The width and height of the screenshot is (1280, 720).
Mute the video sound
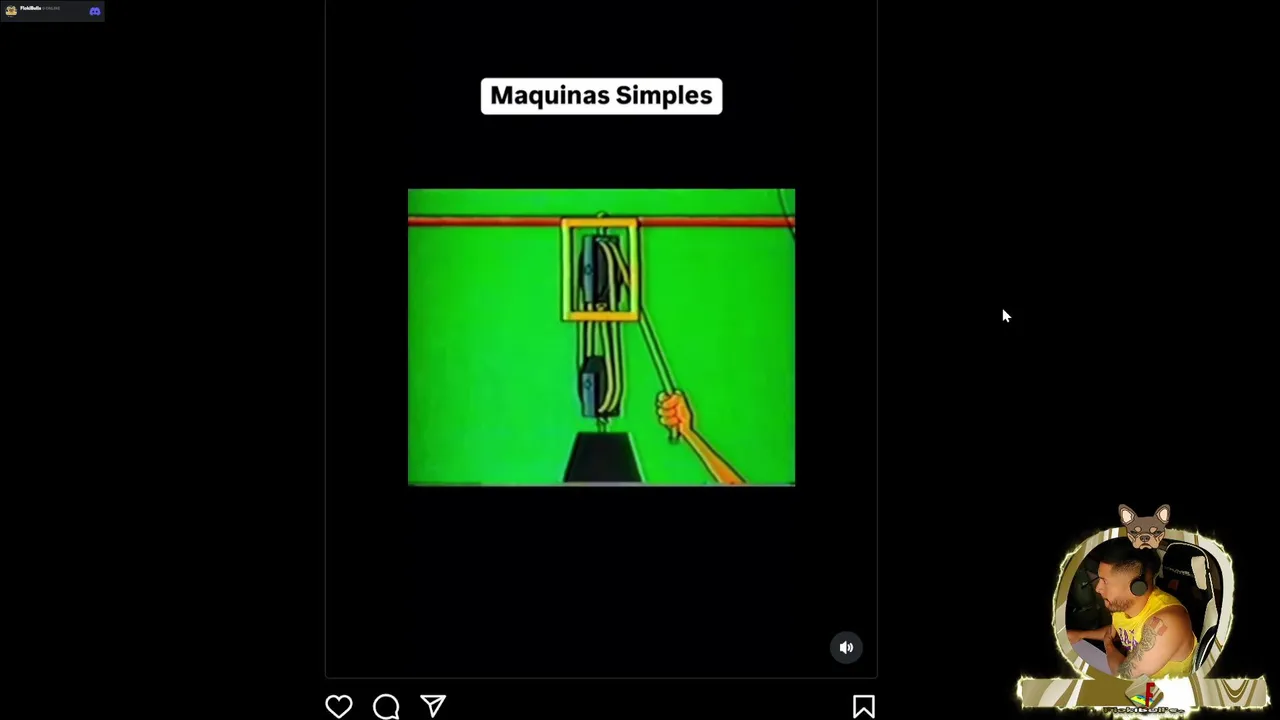coord(846,647)
